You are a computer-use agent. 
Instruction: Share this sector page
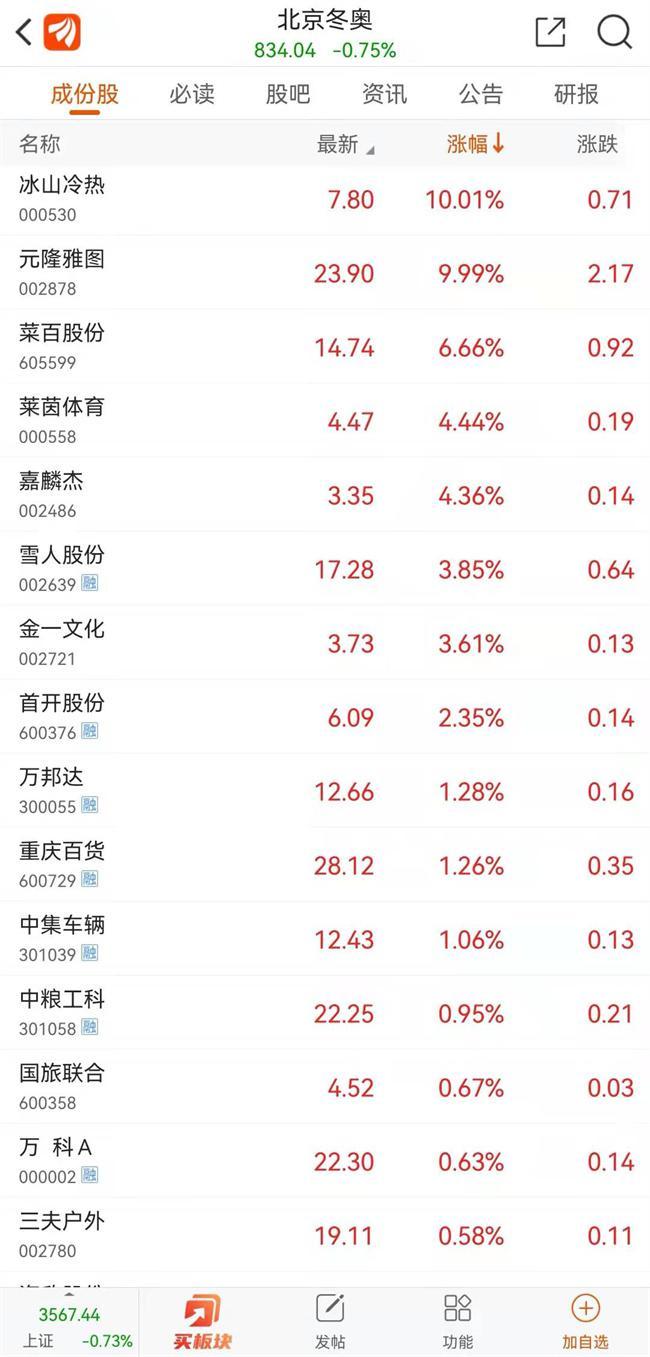click(550, 32)
